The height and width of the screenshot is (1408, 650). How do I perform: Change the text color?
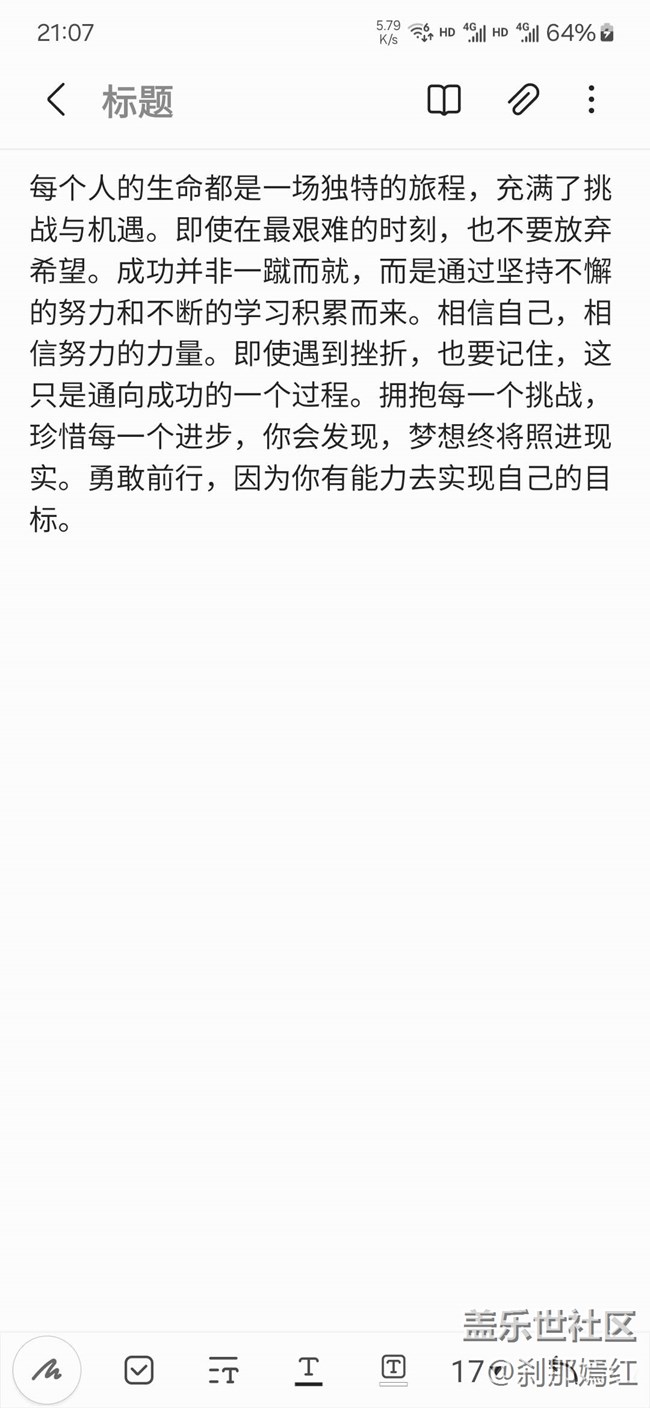point(308,1370)
